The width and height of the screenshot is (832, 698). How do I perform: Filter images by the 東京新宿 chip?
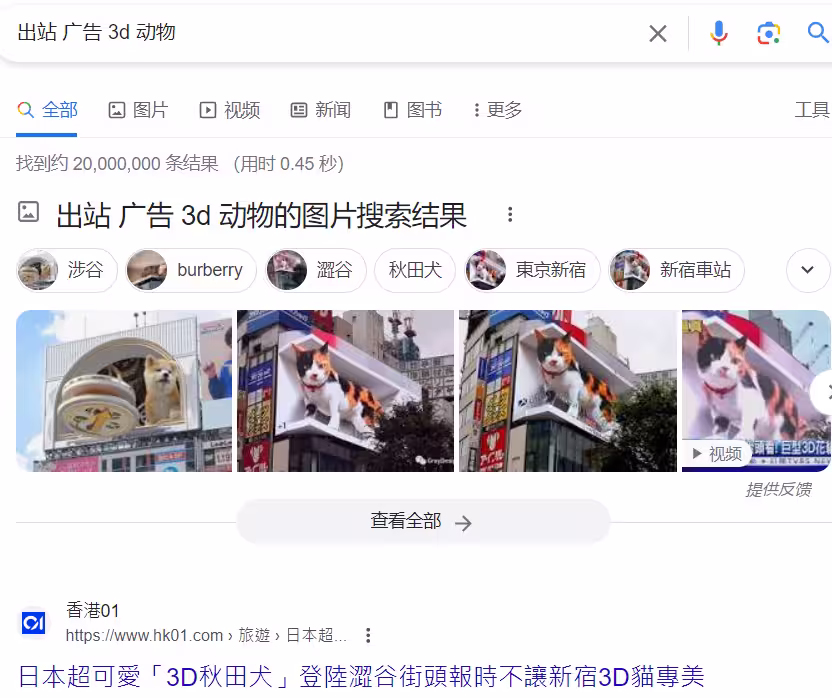pyautogui.click(x=532, y=270)
